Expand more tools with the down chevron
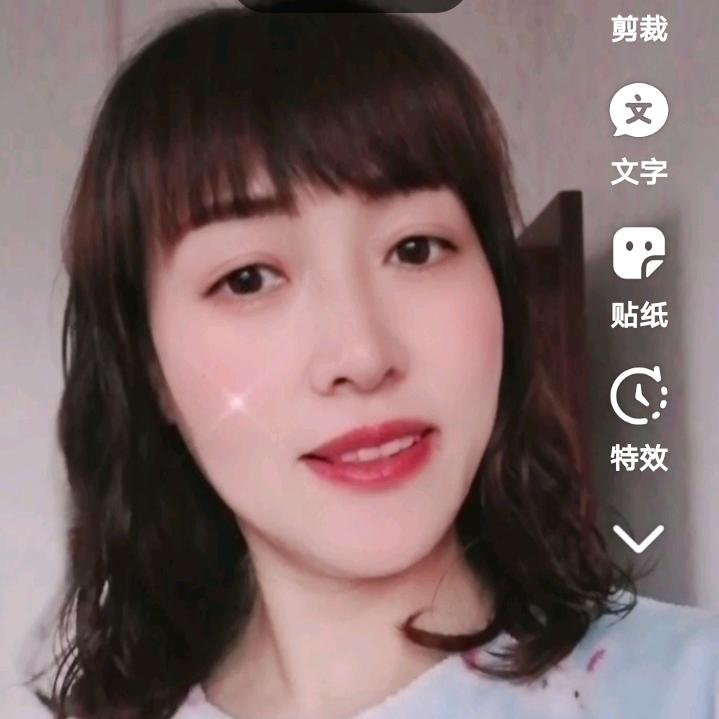The image size is (719, 719). [x=639, y=539]
